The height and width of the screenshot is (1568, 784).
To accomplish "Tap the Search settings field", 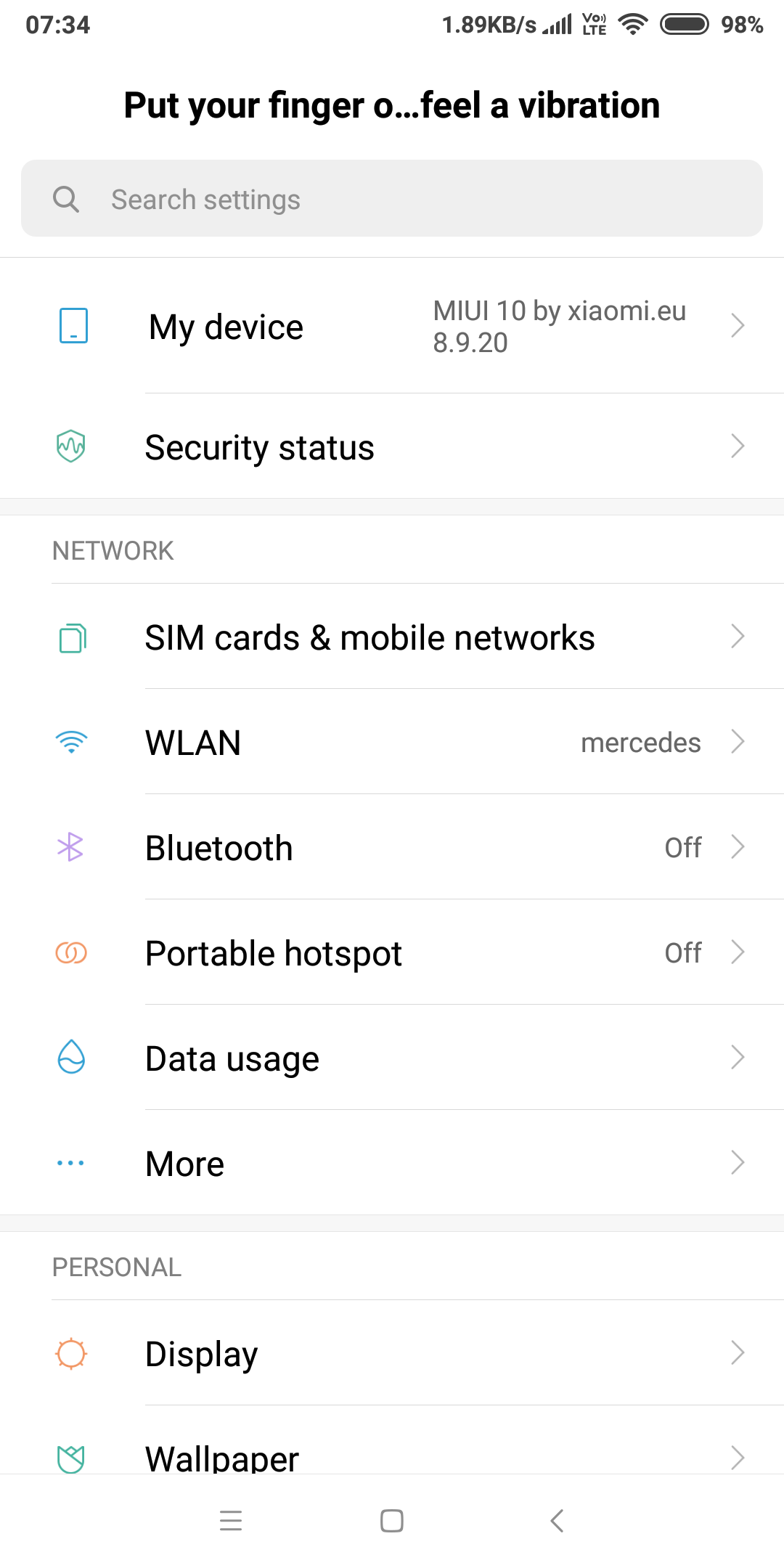I will coord(392,198).
